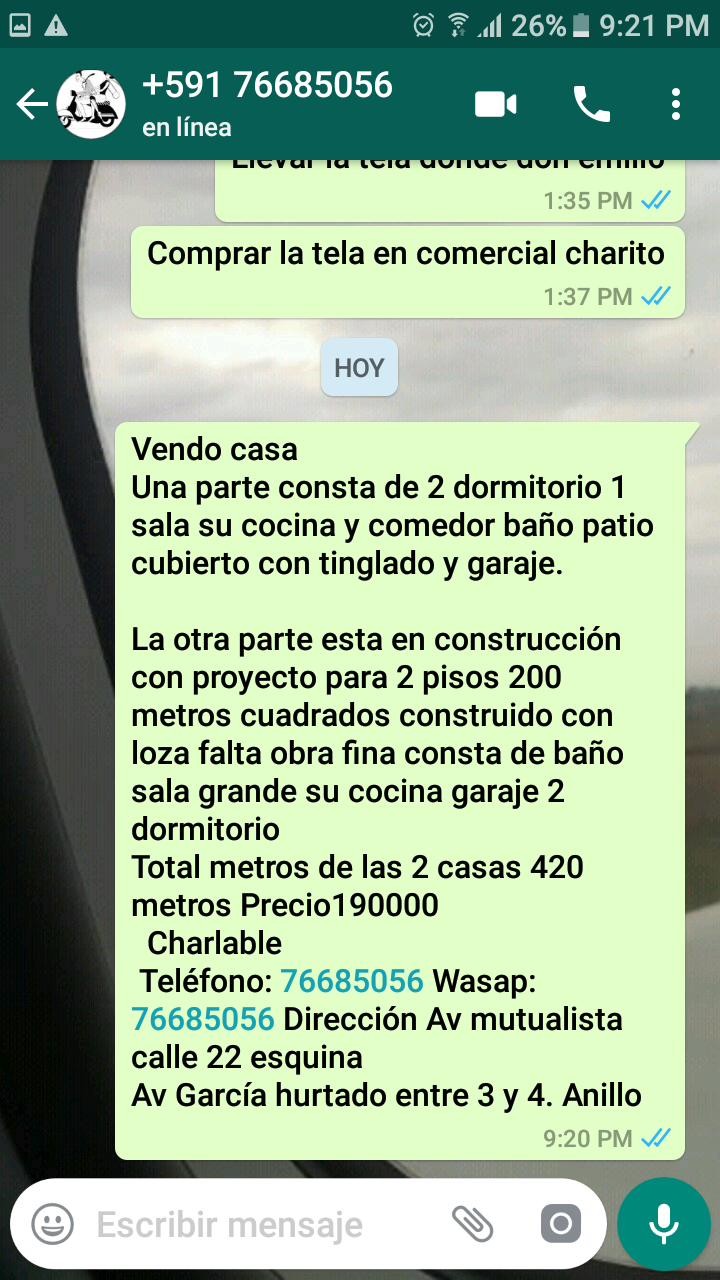Image resolution: width=720 pixels, height=1280 pixels.
Task: Tap the phone number link after Wasap
Action: pos(203,1019)
